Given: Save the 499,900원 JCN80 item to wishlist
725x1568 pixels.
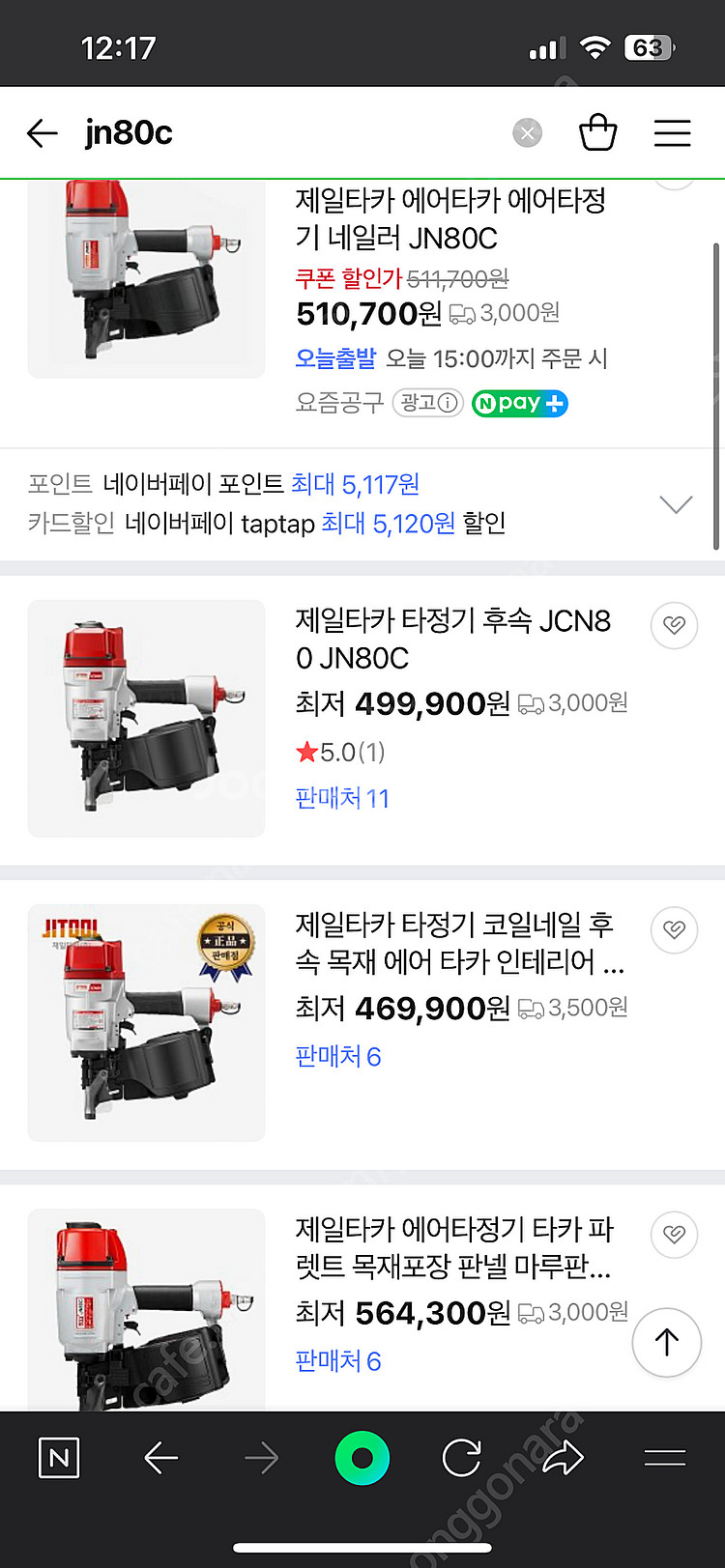Looking at the screenshot, I should tap(674, 625).
